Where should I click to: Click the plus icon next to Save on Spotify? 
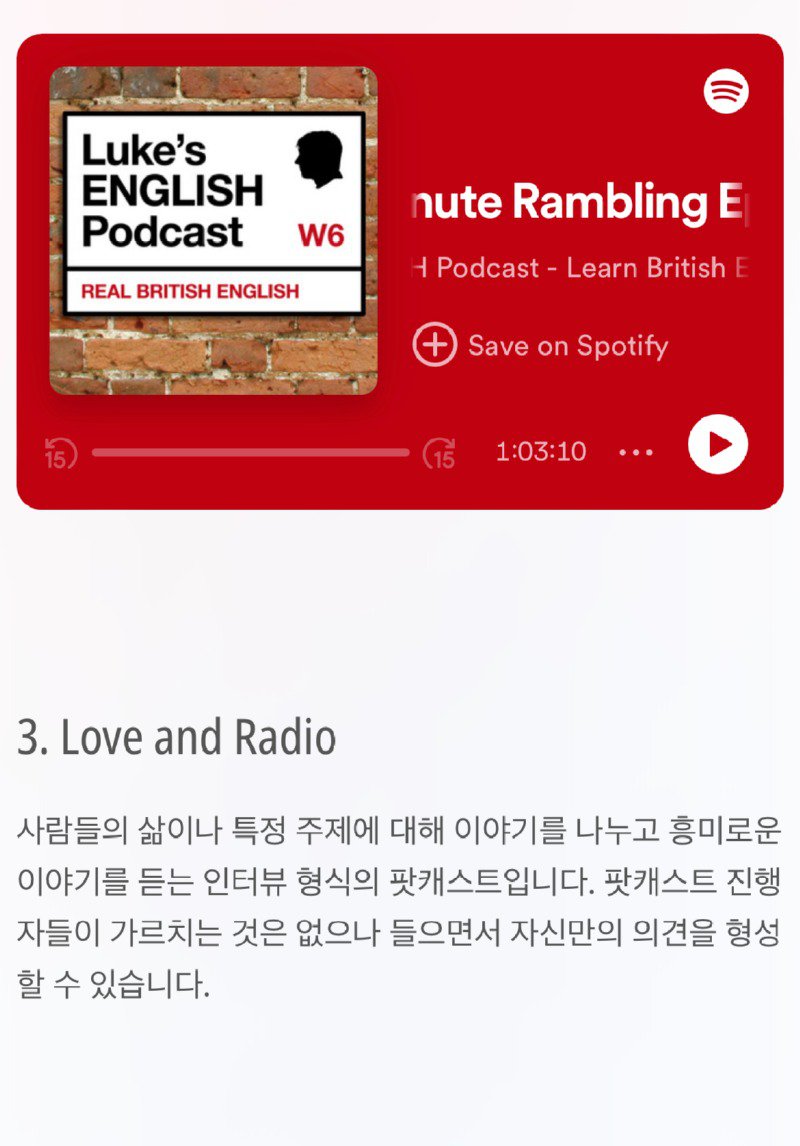[434, 345]
